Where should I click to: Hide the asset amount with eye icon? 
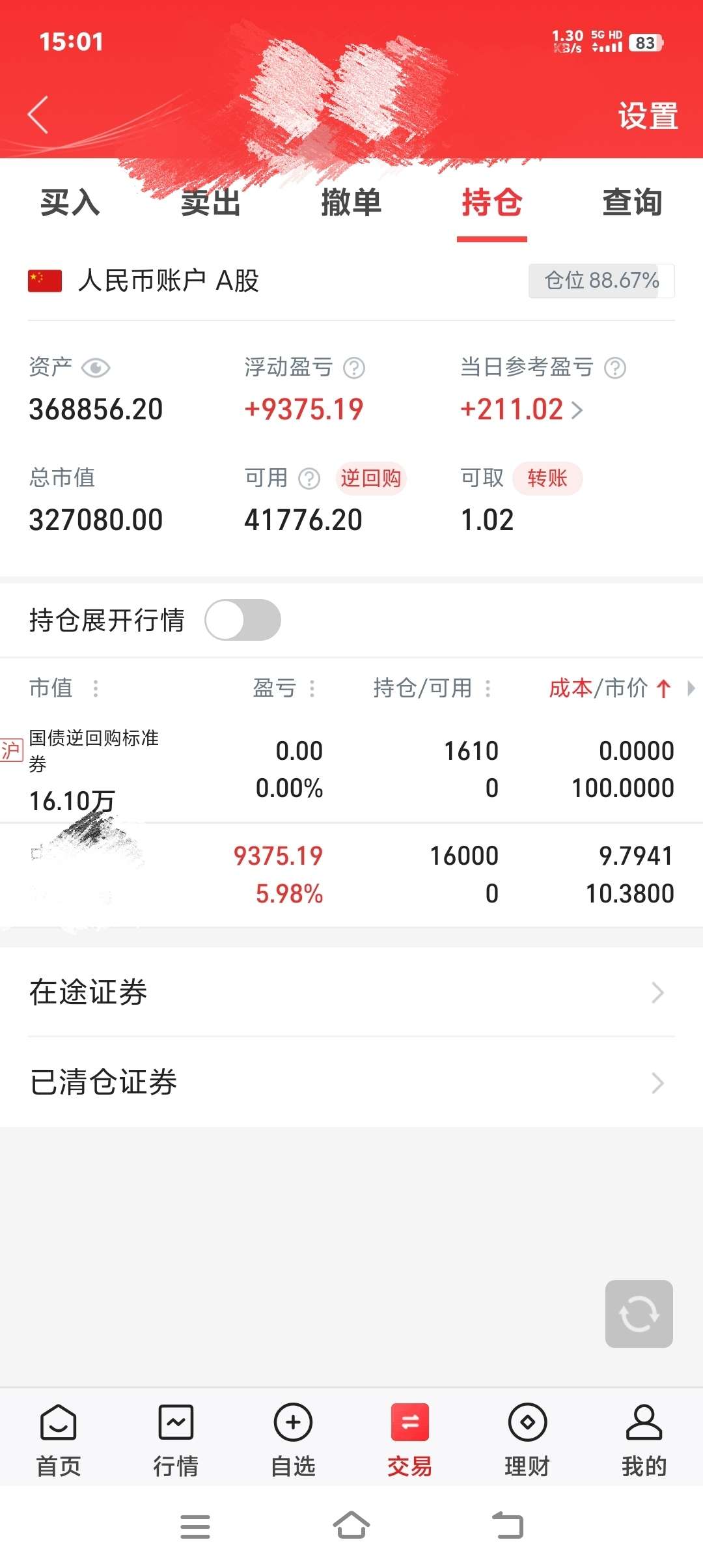(x=96, y=369)
